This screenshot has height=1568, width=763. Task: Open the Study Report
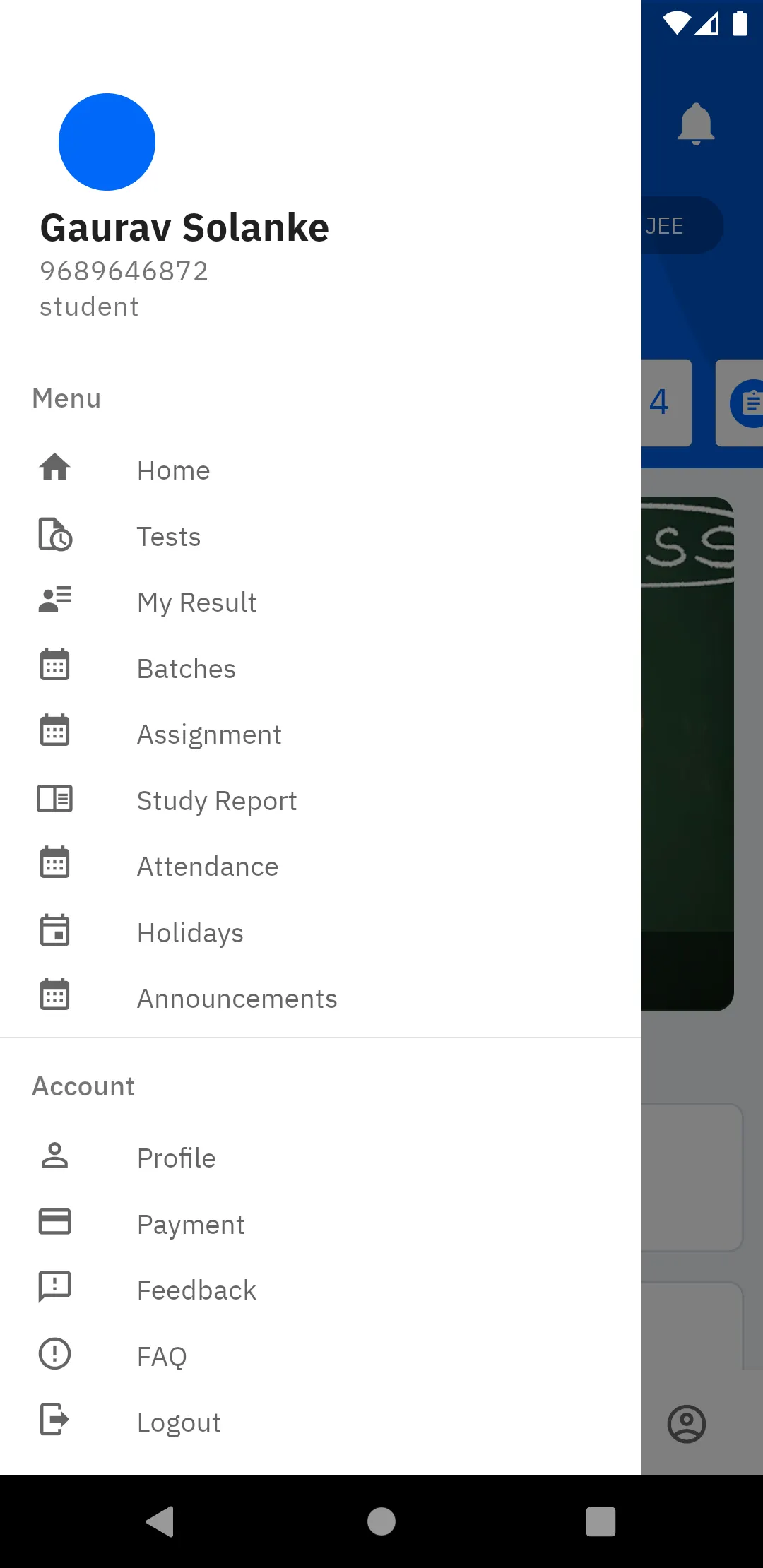pyautogui.click(x=216, y=801)
